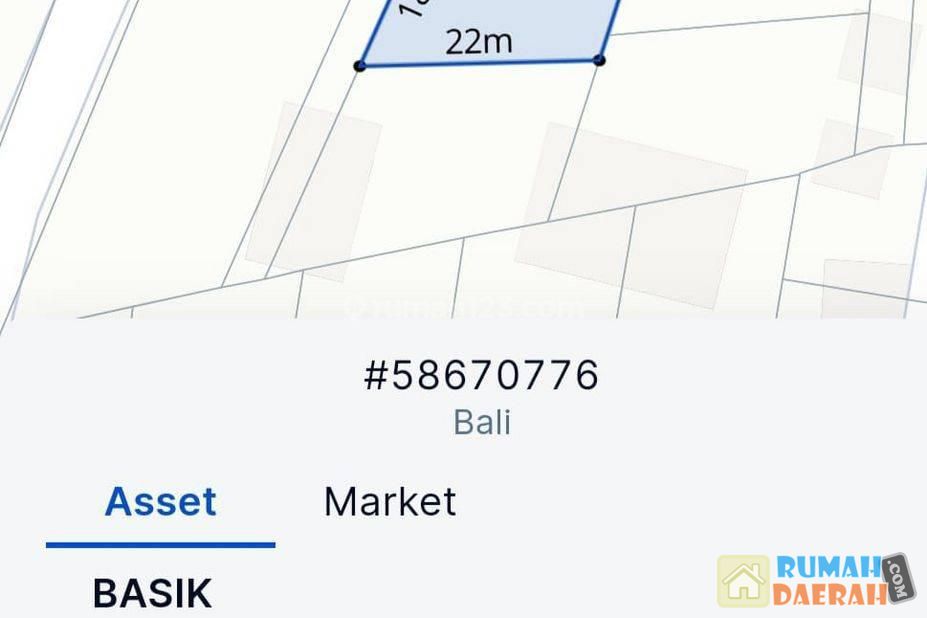Select the Asset tab
This screenshot has width=927, height=618.
pyautogui.click(x=161, y=501)
